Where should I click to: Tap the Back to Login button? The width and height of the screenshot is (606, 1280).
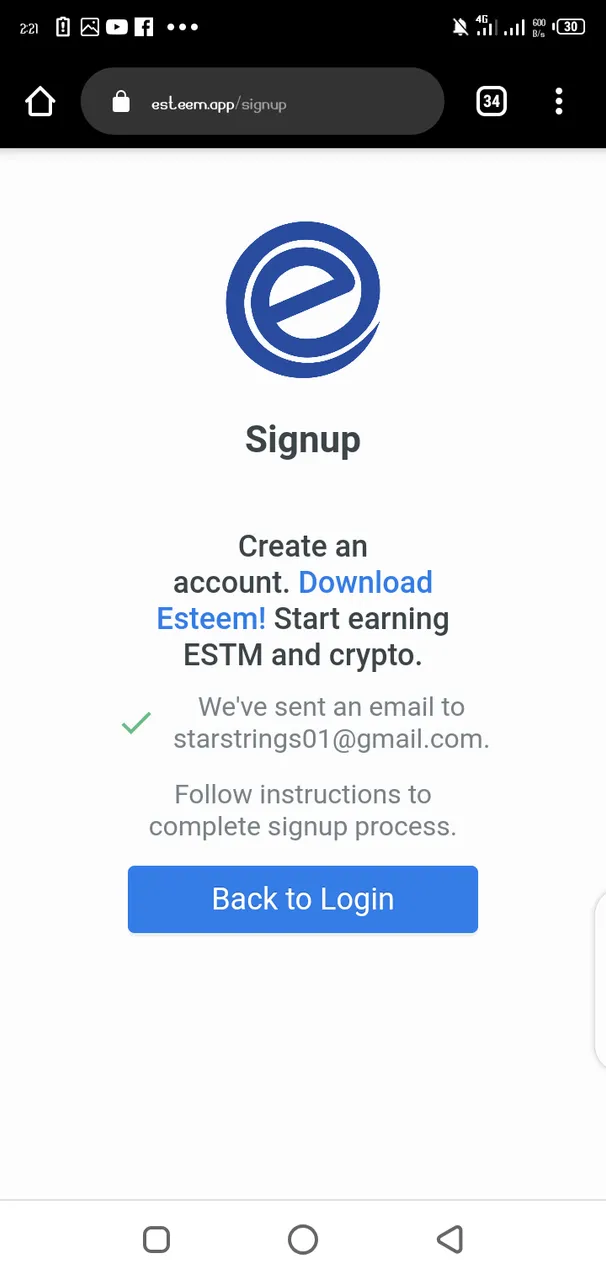(x=302, y=899)
